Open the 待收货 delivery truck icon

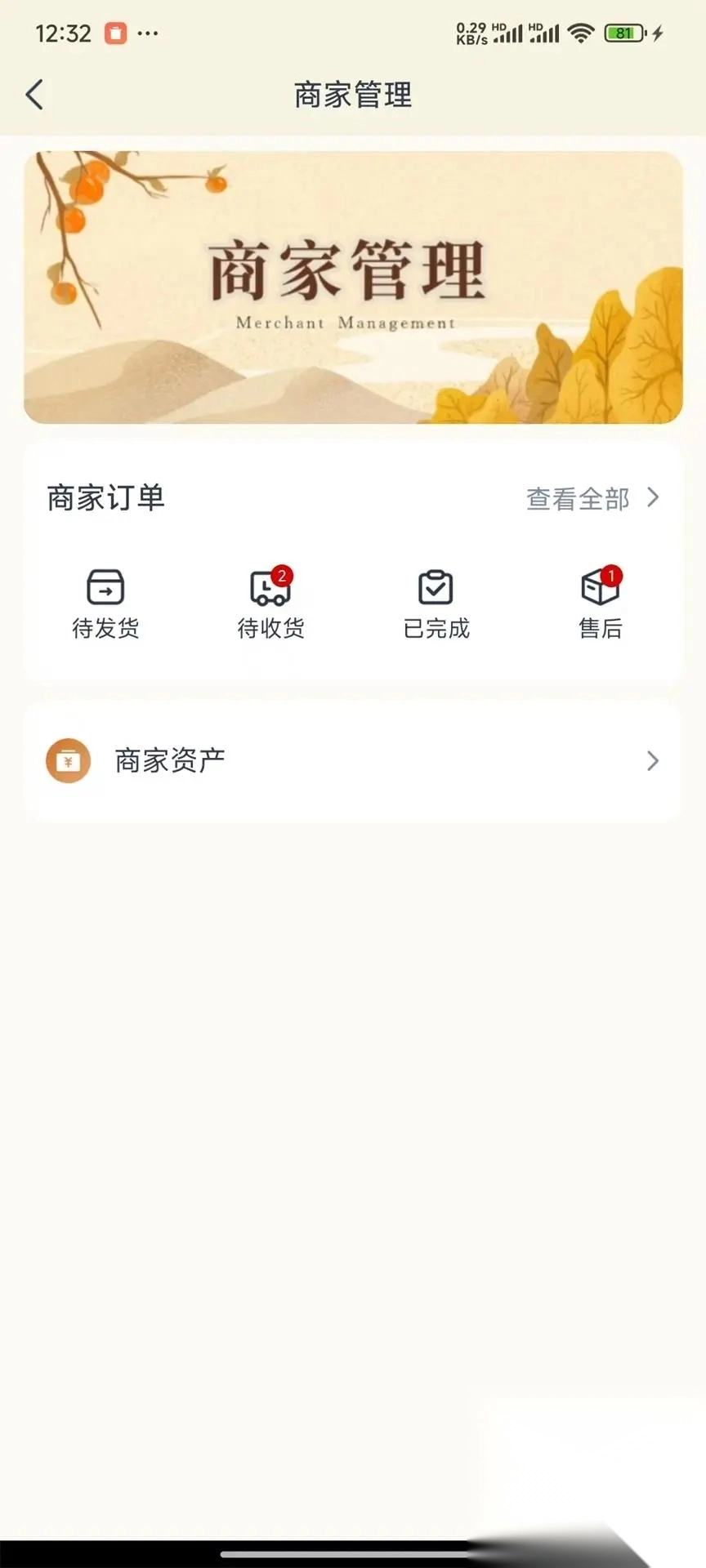tap(270, 586)
